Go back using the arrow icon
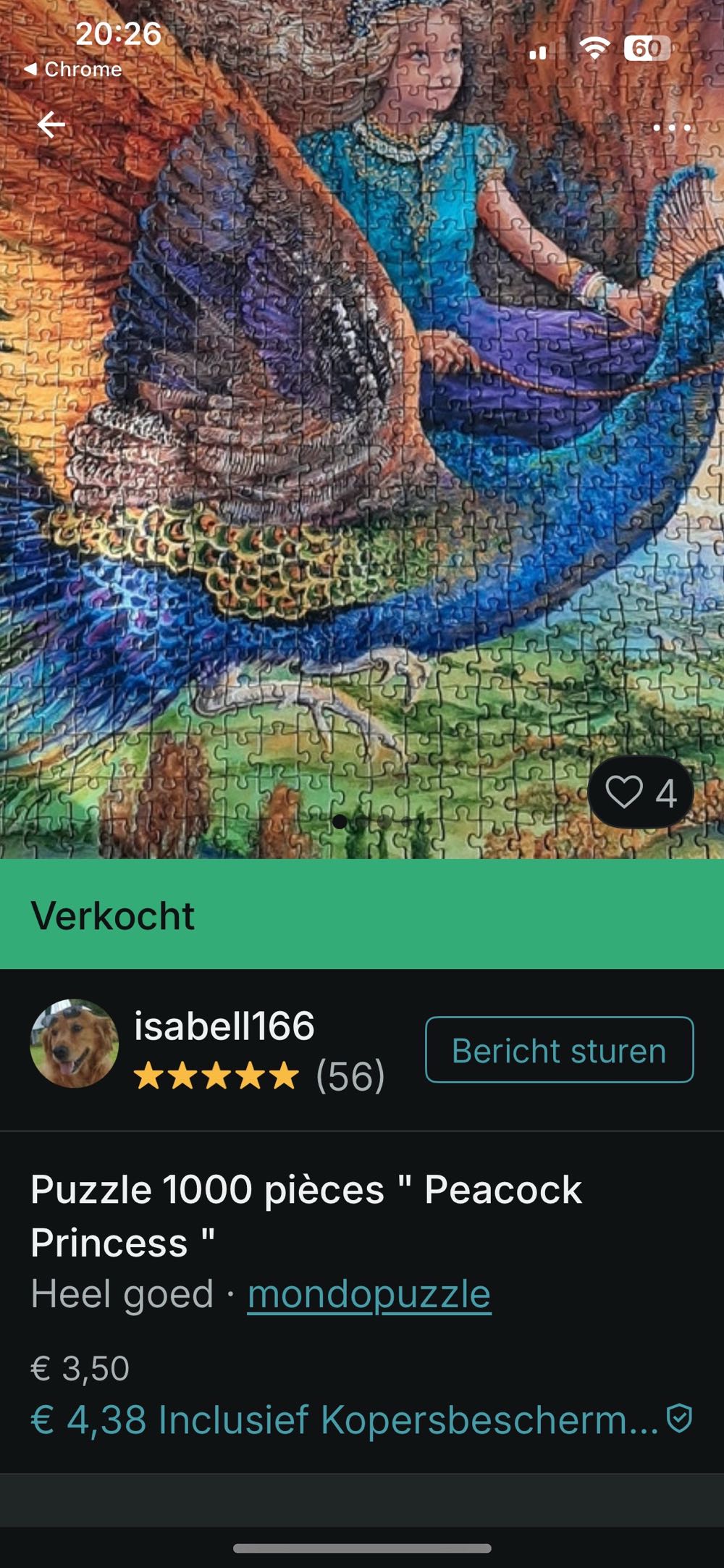 tap(51, 125)
